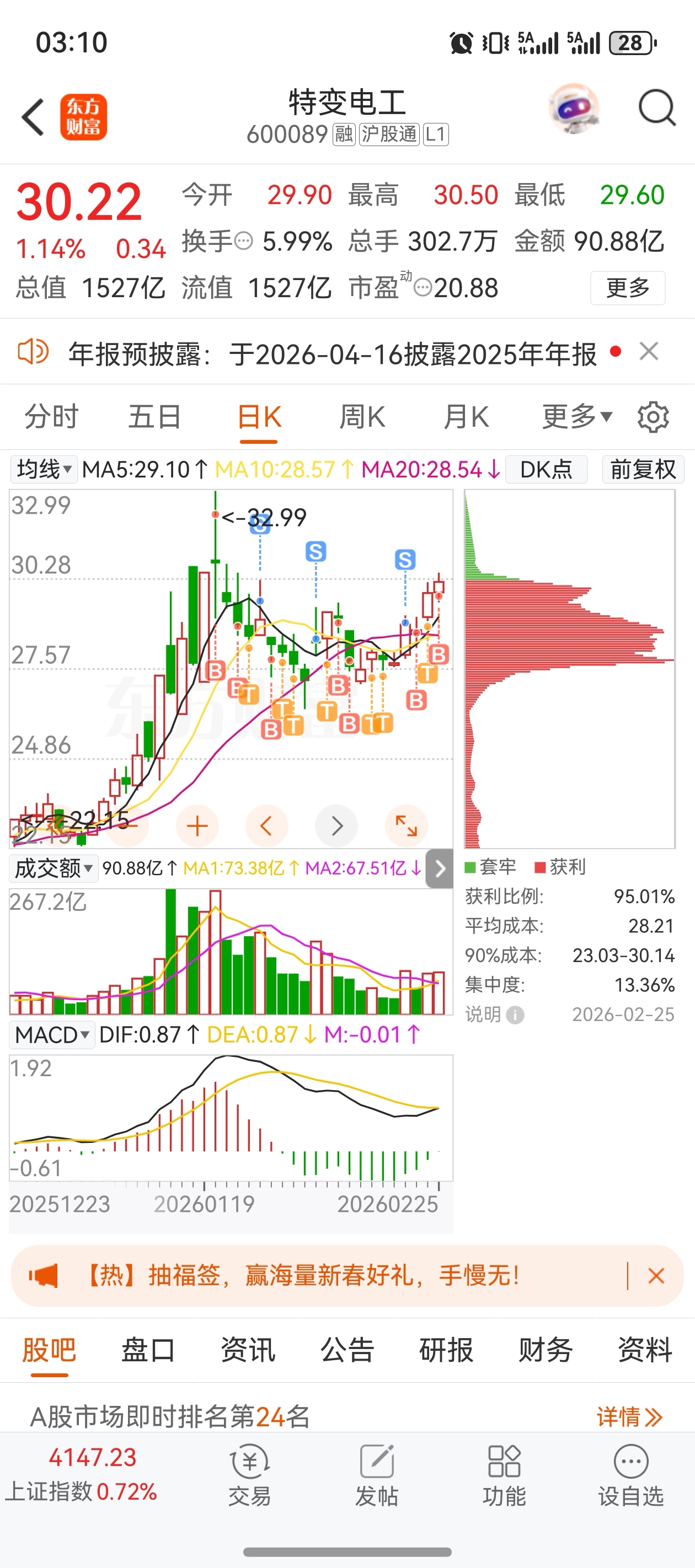Image resolution: width=695 pixels, height=1568 pixels.
Task: Open chart settings gear
Action: pos(653,417)
